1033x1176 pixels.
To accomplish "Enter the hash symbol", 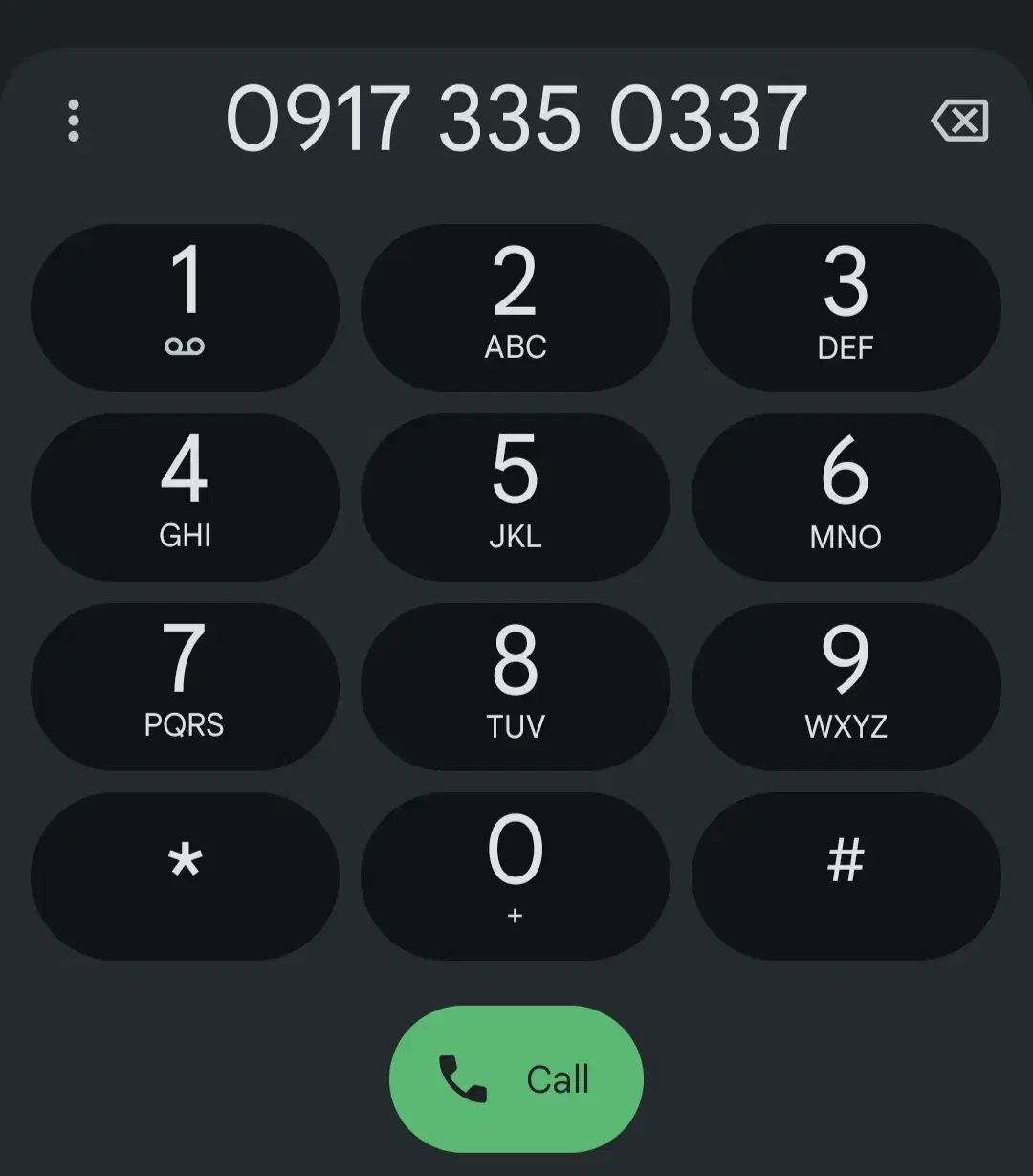I will pyautogui.click(x=846, y=875).
